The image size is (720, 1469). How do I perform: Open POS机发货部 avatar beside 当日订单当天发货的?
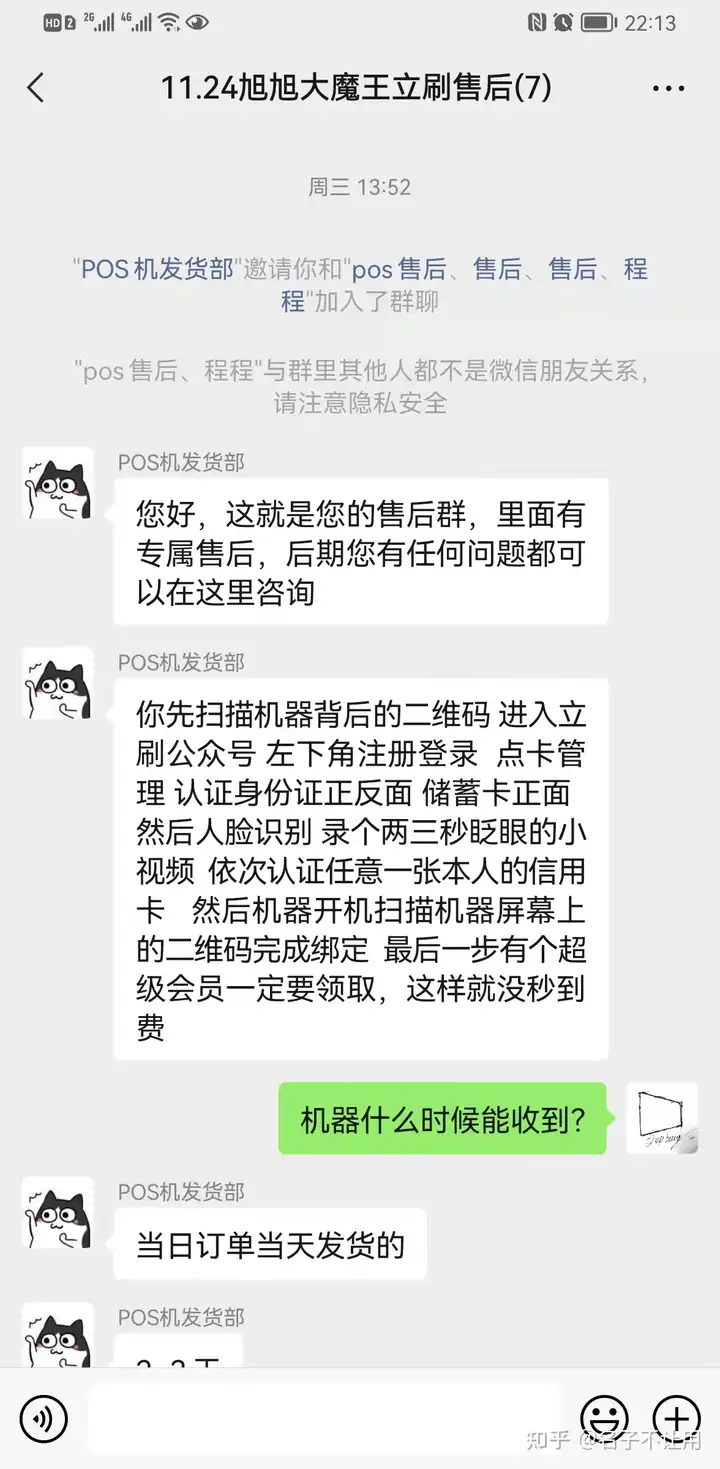tap(58, 1212)
